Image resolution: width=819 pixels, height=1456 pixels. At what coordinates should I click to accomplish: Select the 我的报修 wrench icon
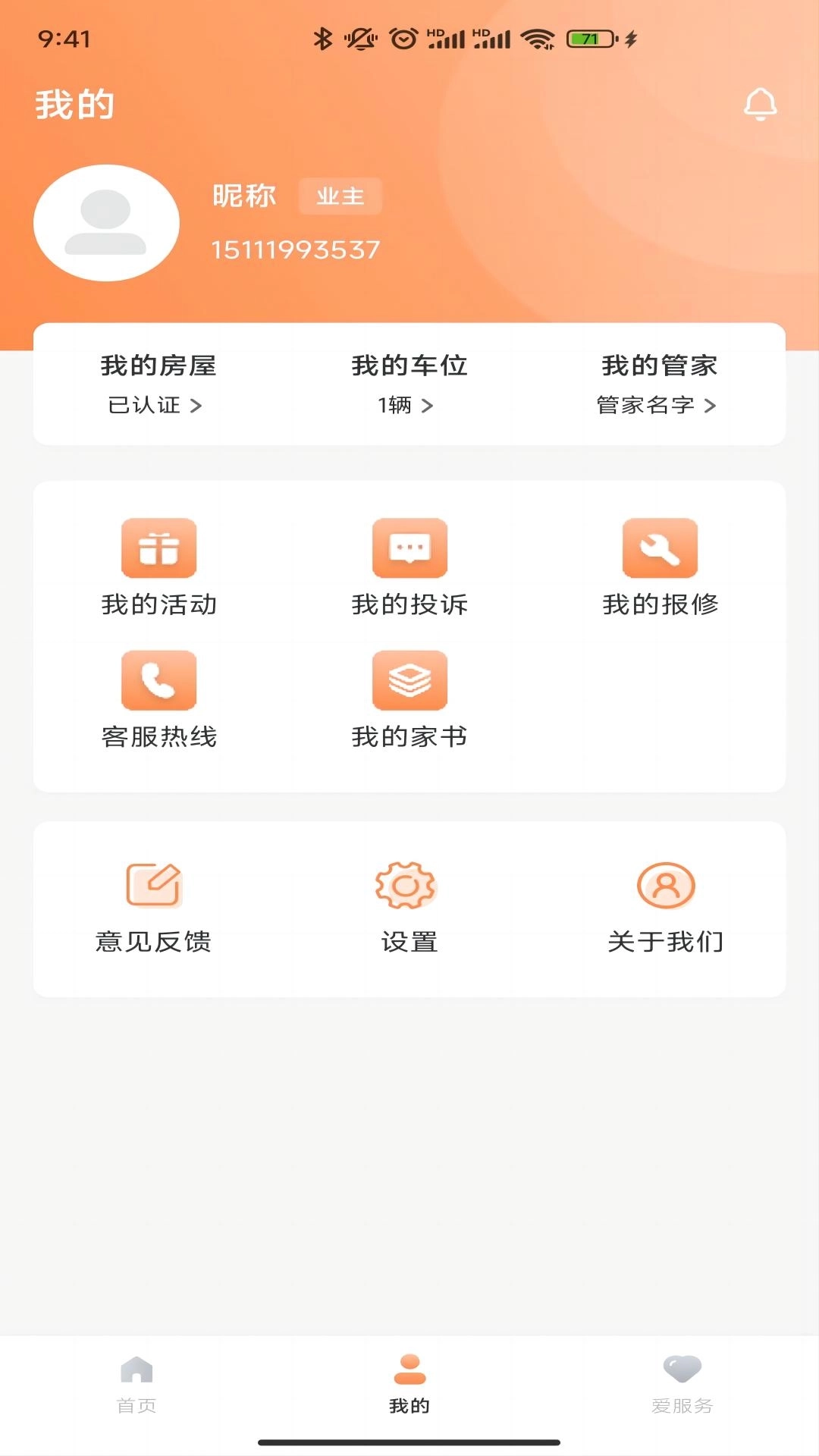tap(661, 548)
